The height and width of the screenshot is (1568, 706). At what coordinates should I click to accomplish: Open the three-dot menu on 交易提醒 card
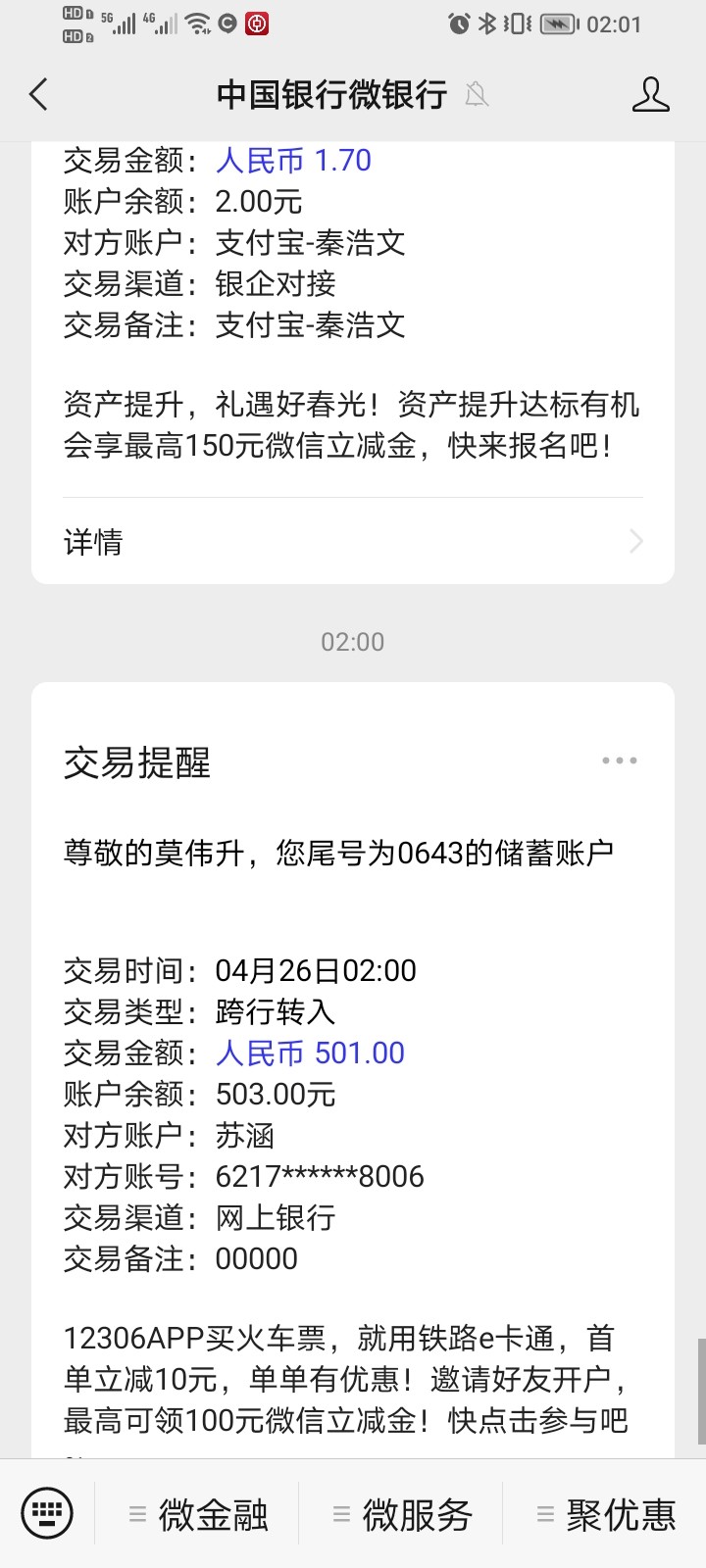click(619, 760)
